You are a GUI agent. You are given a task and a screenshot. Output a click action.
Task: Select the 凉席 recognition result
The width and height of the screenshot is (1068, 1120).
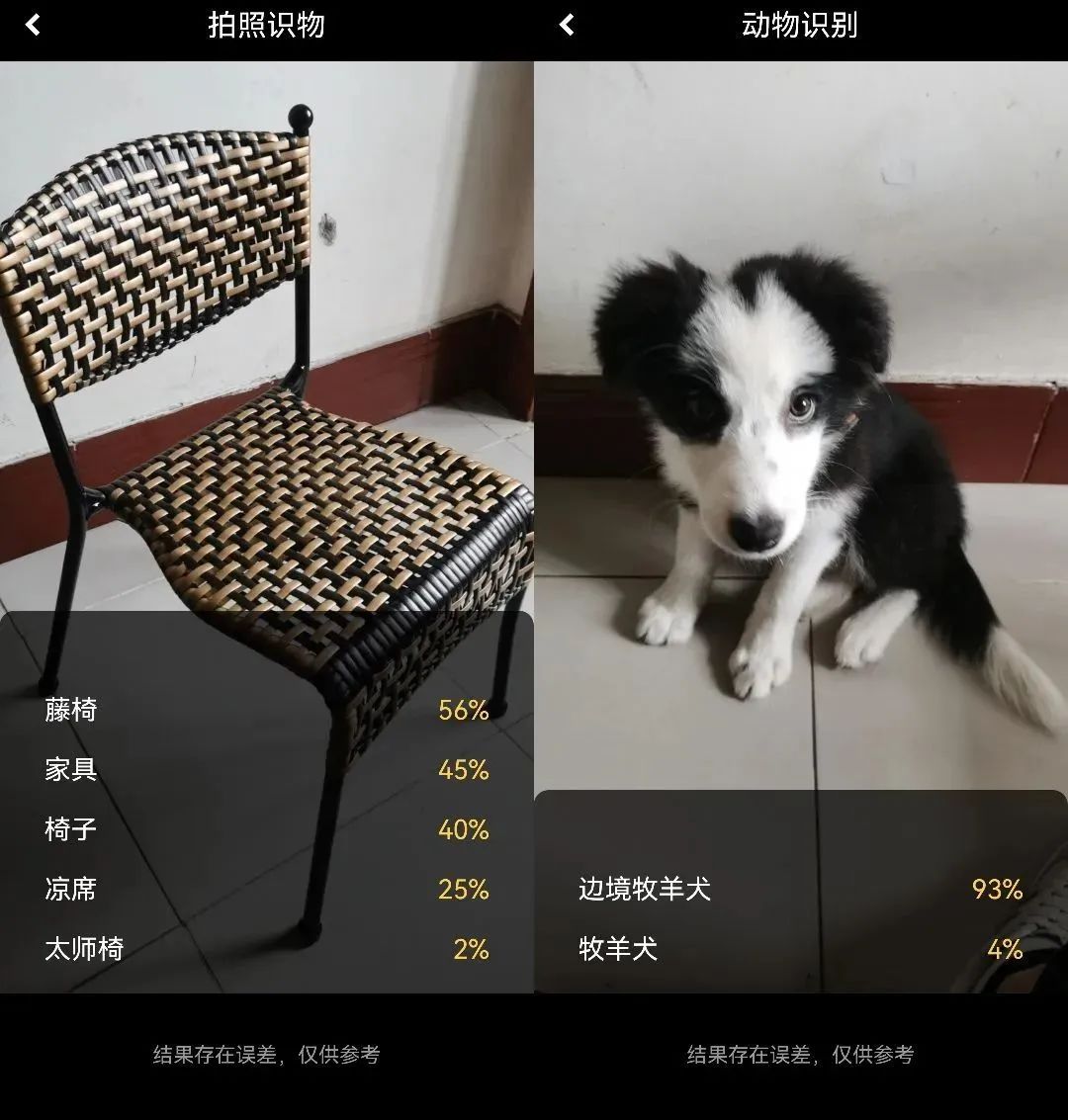(x=70, y=891)
